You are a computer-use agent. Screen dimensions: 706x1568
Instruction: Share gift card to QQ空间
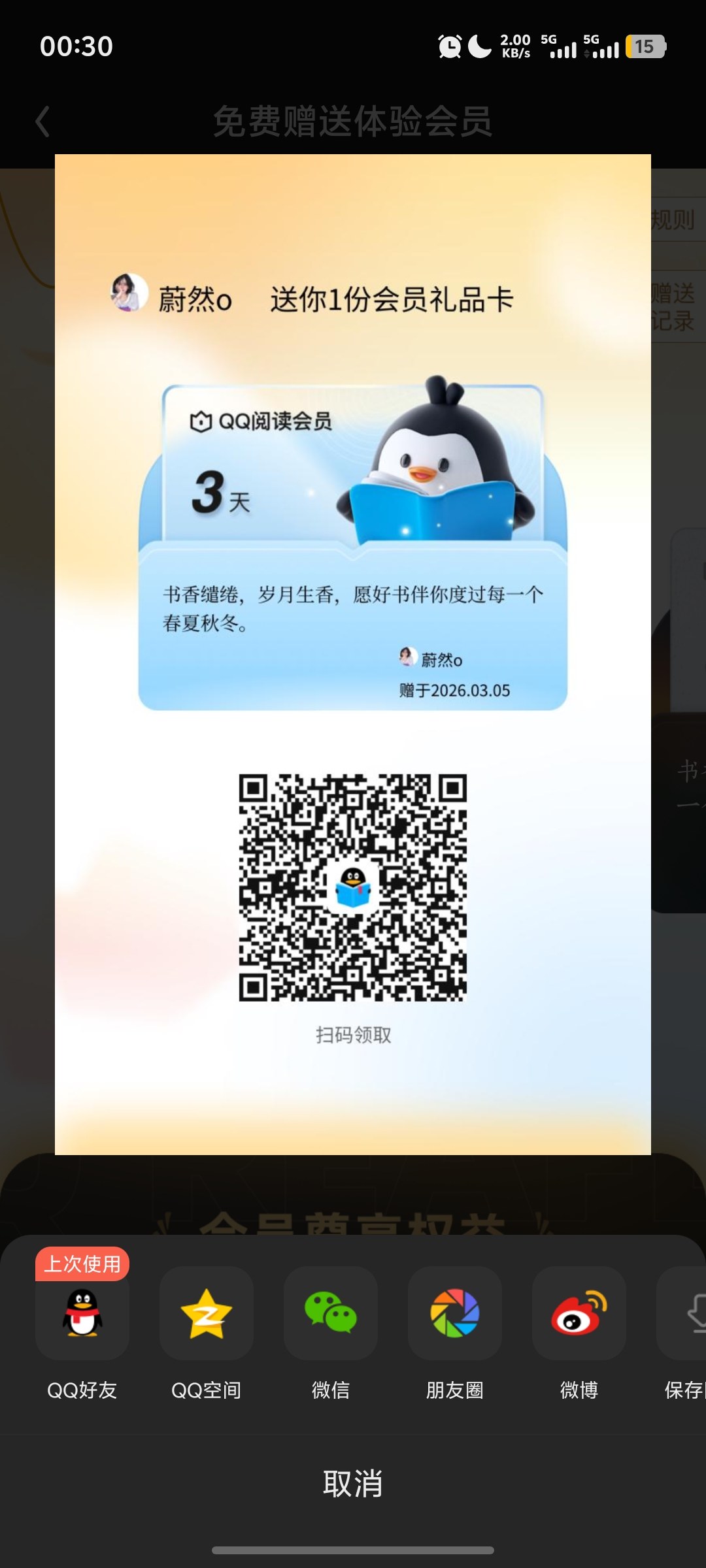click(x=207, y=1313)
